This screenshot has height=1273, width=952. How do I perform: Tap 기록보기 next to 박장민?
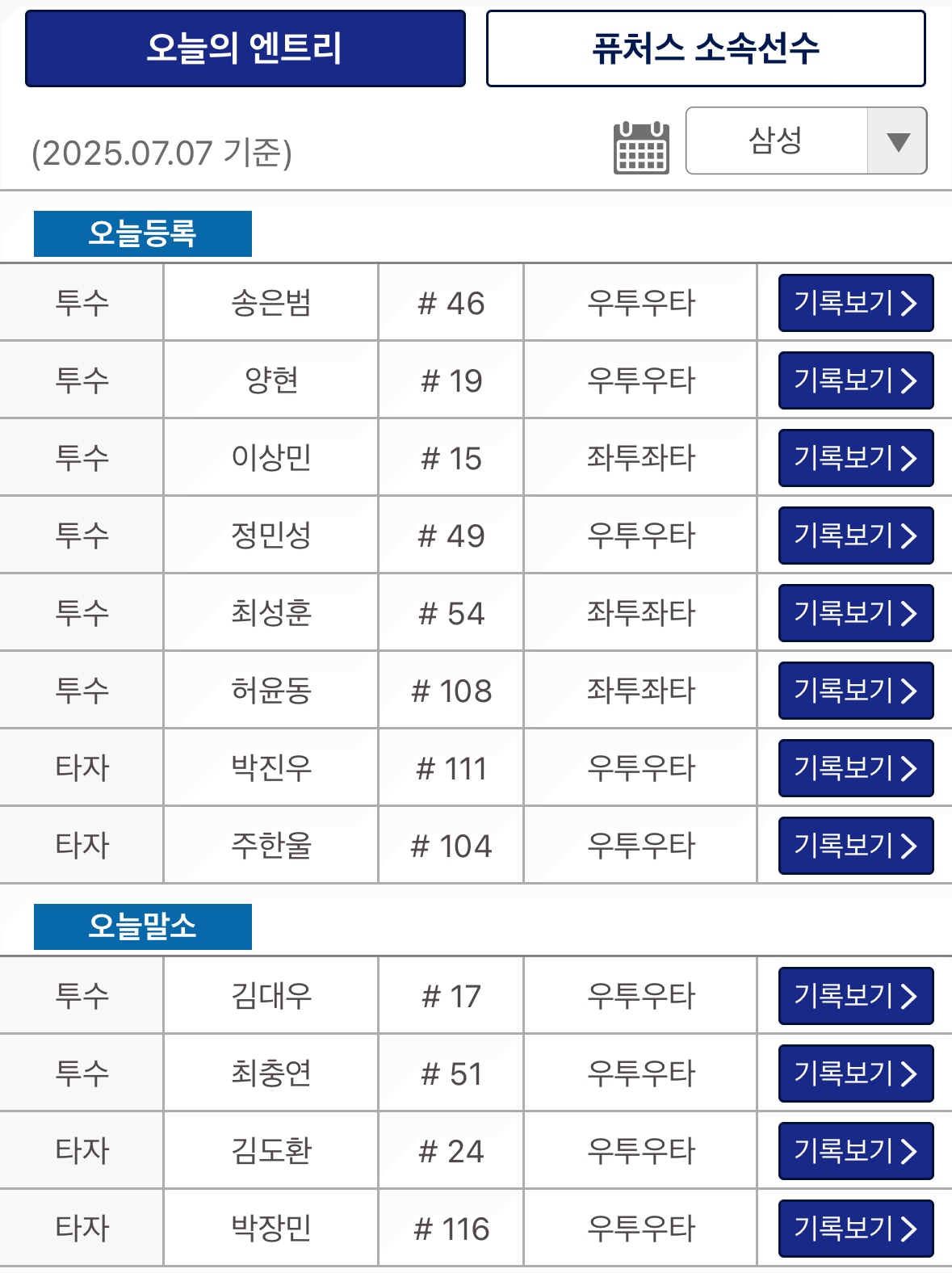855,1229
